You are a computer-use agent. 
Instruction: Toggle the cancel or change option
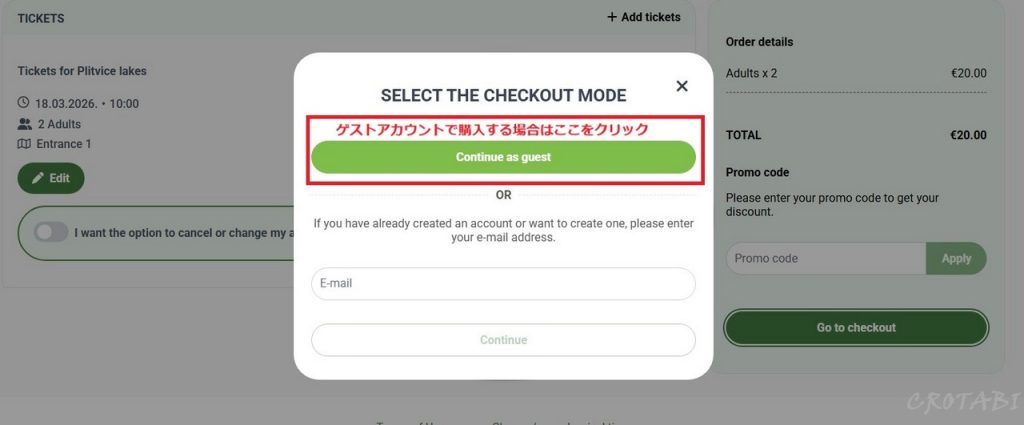coord(51,232)
